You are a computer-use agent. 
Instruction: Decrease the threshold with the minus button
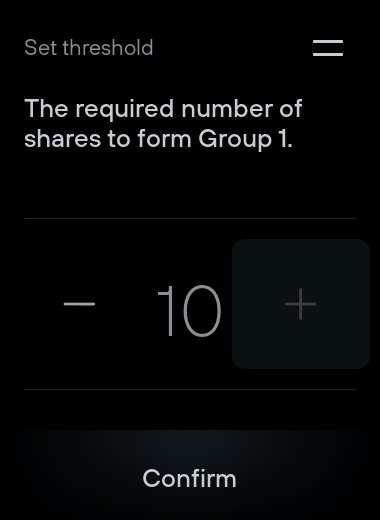coord(79,304)
